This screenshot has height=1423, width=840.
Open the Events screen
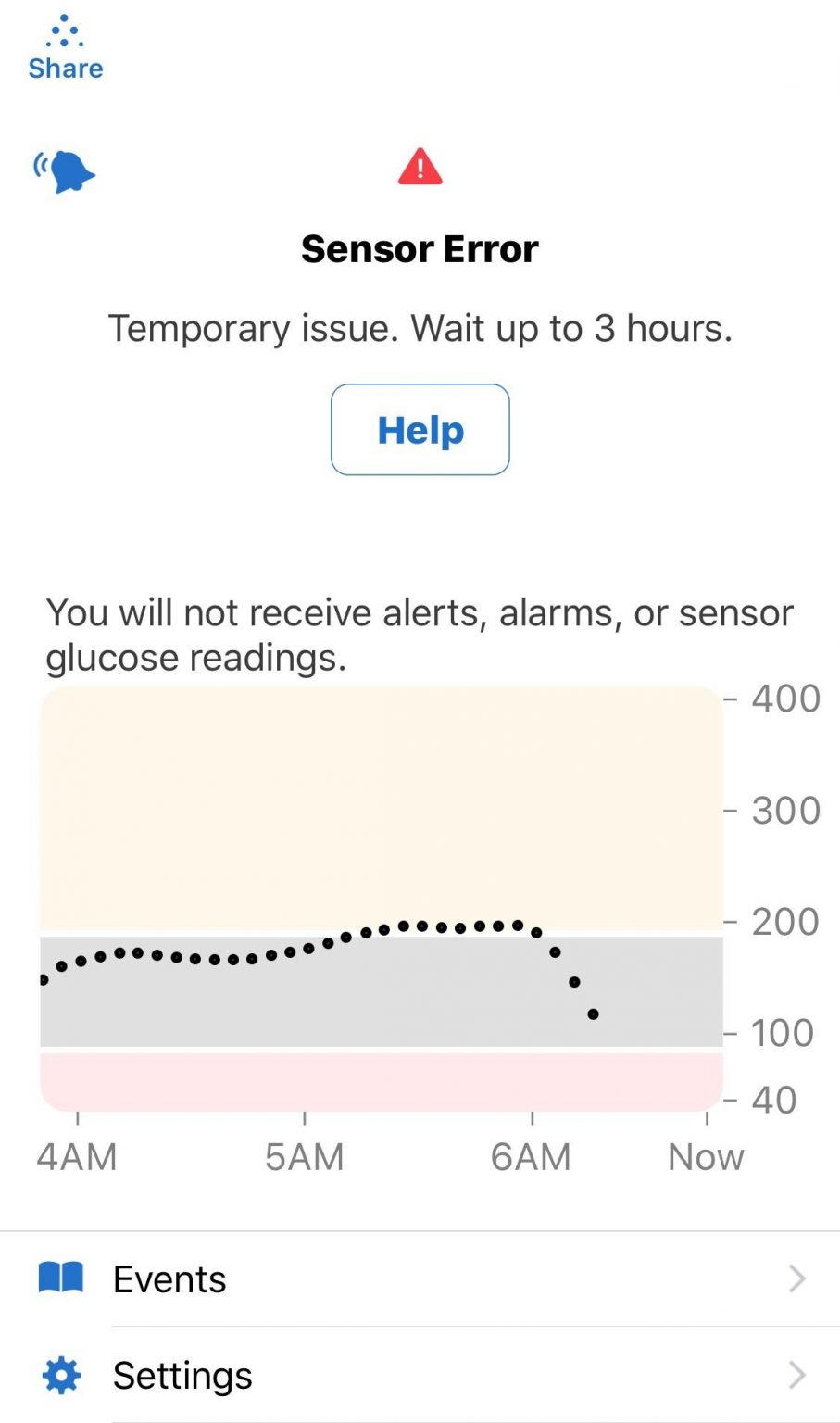[169, 1278]
